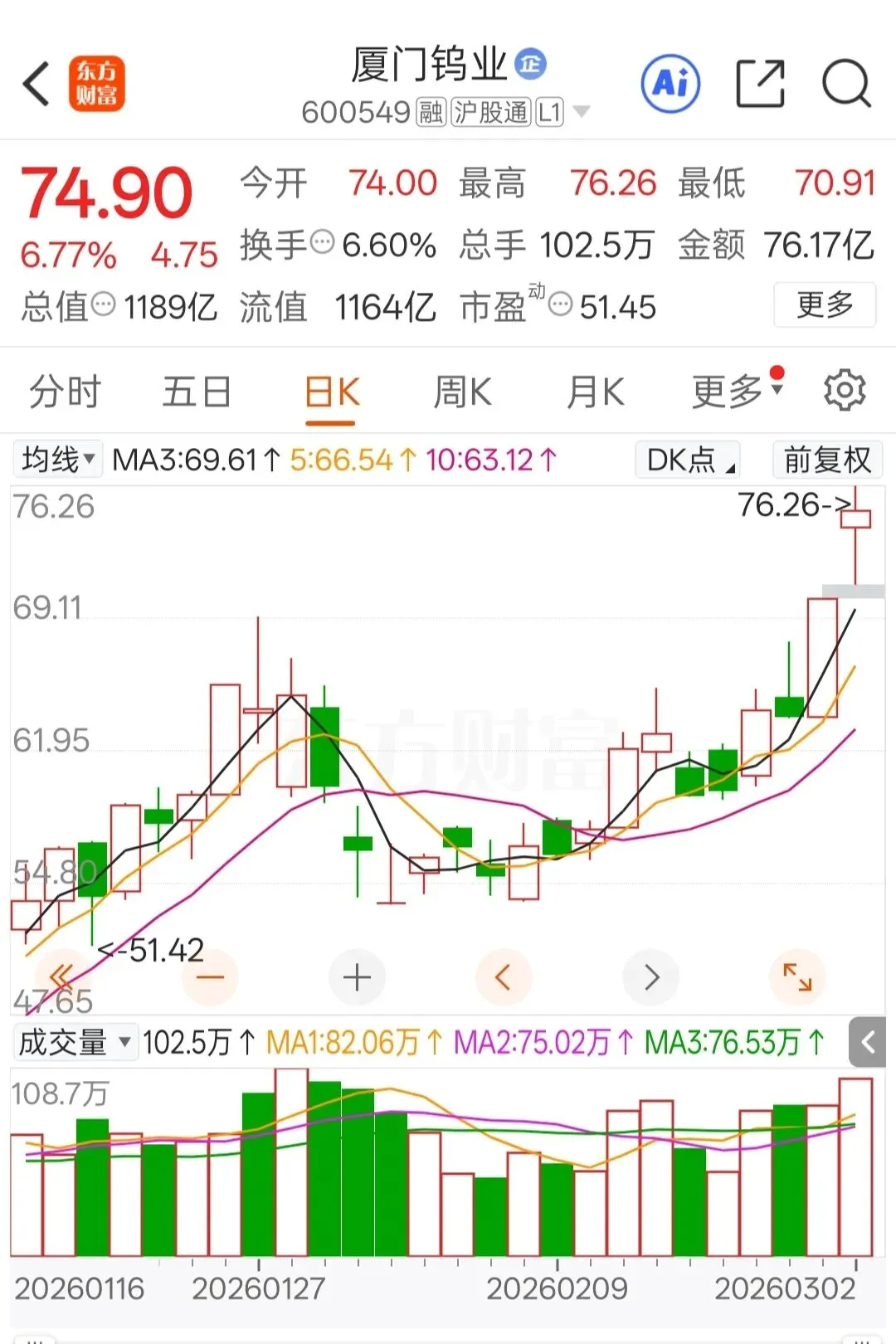Open chart settings gear
The height and width of the screenshot is (1344, 896).
click(x=845, y=391)
